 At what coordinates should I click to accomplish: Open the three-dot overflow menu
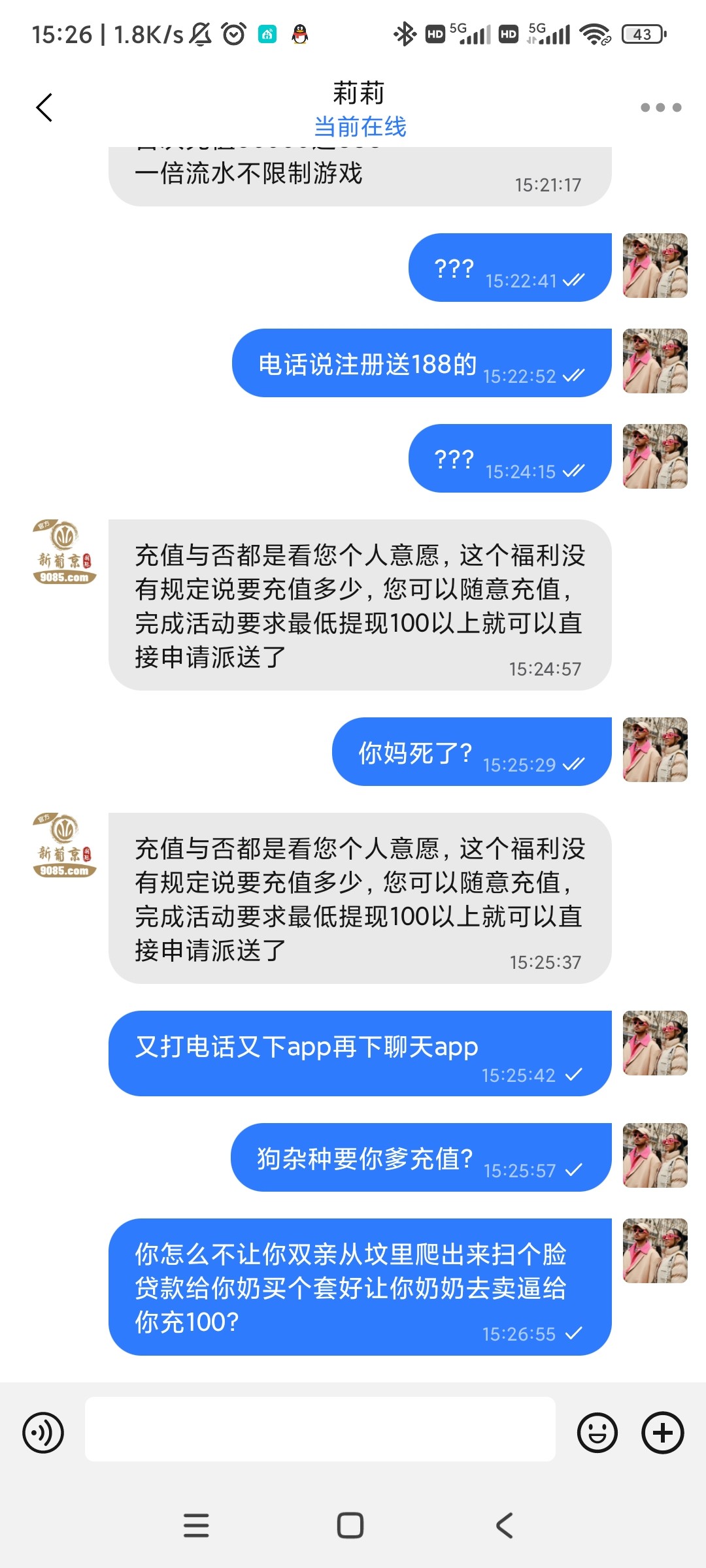660,108
